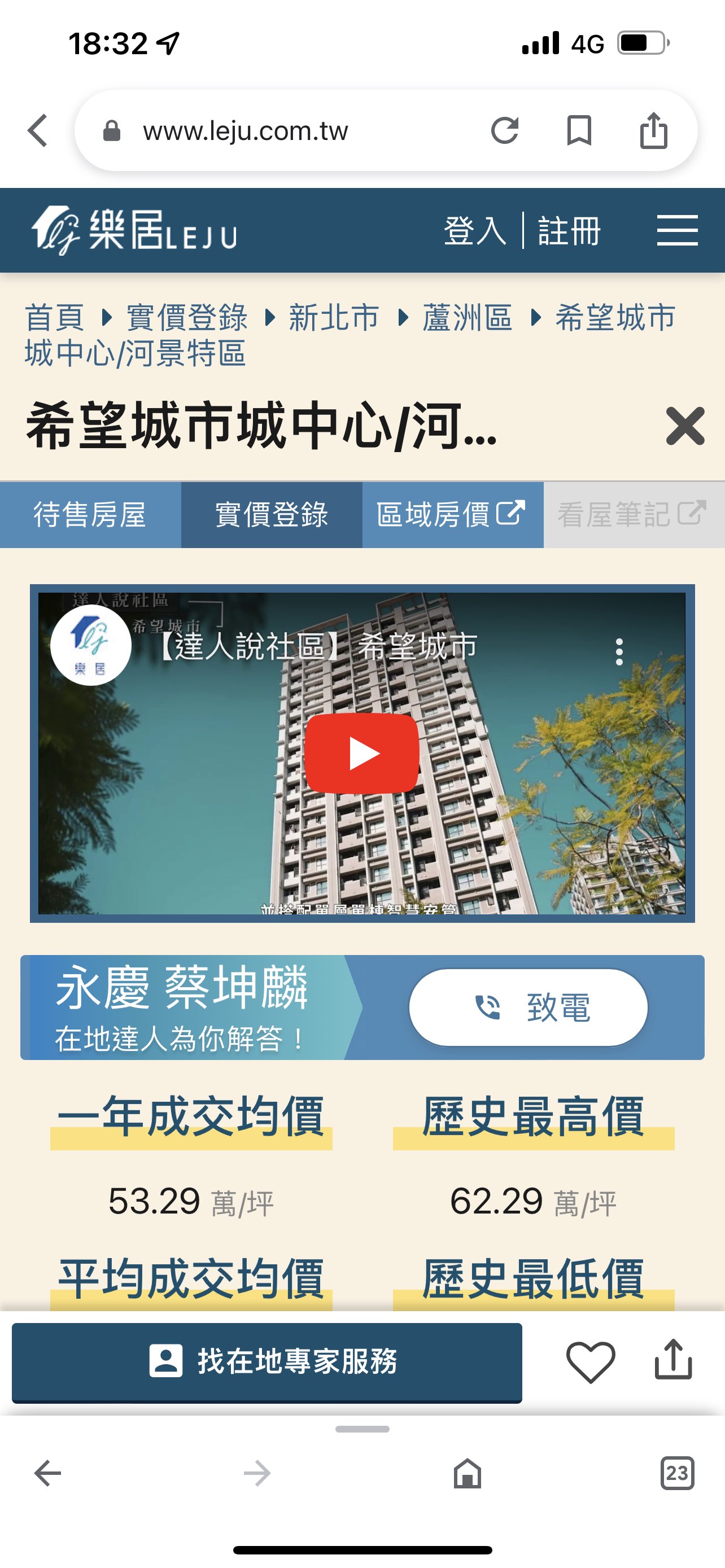Open the hamburger menu
Screen dimensions: 725x1568
677,231
